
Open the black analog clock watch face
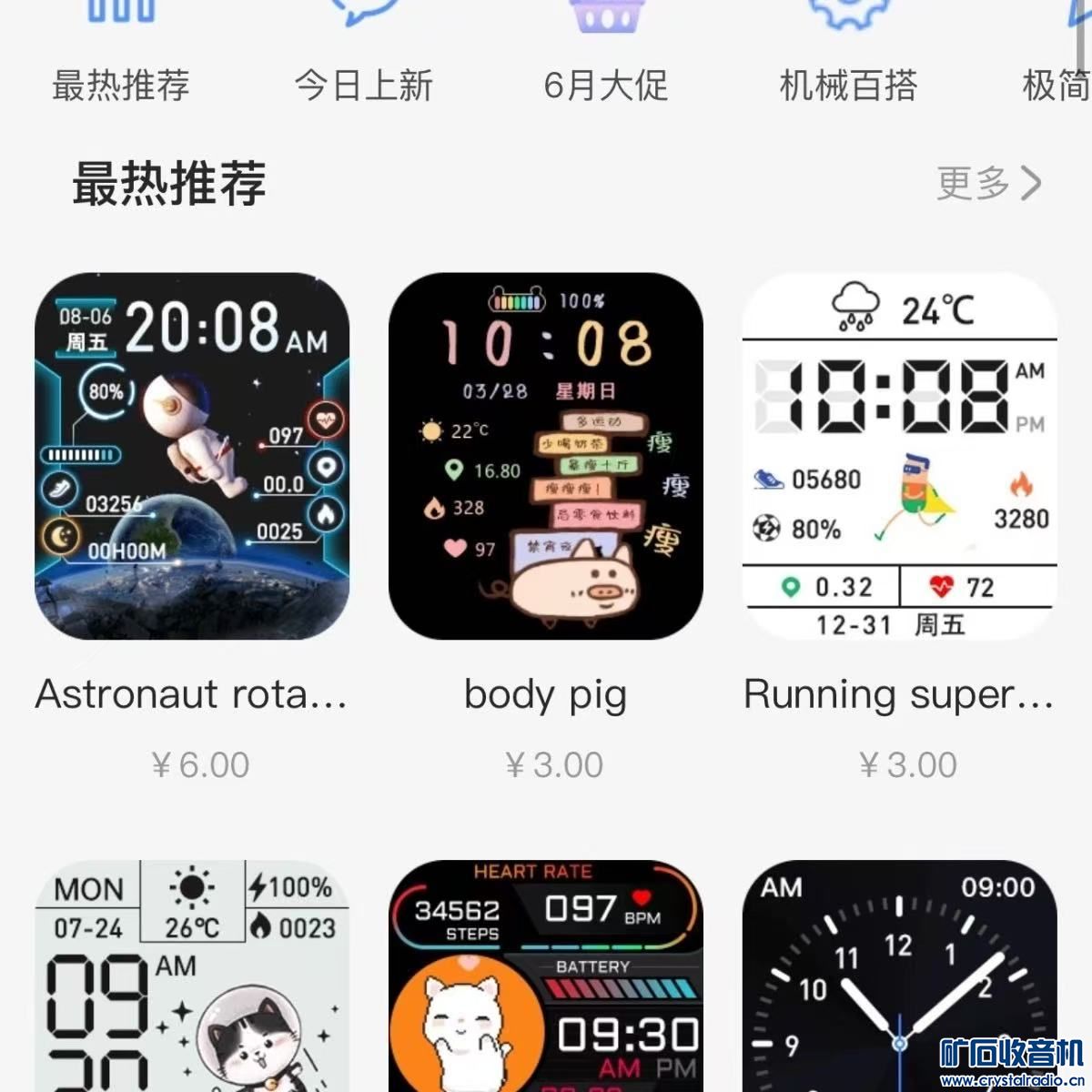[x=899, y=976]
